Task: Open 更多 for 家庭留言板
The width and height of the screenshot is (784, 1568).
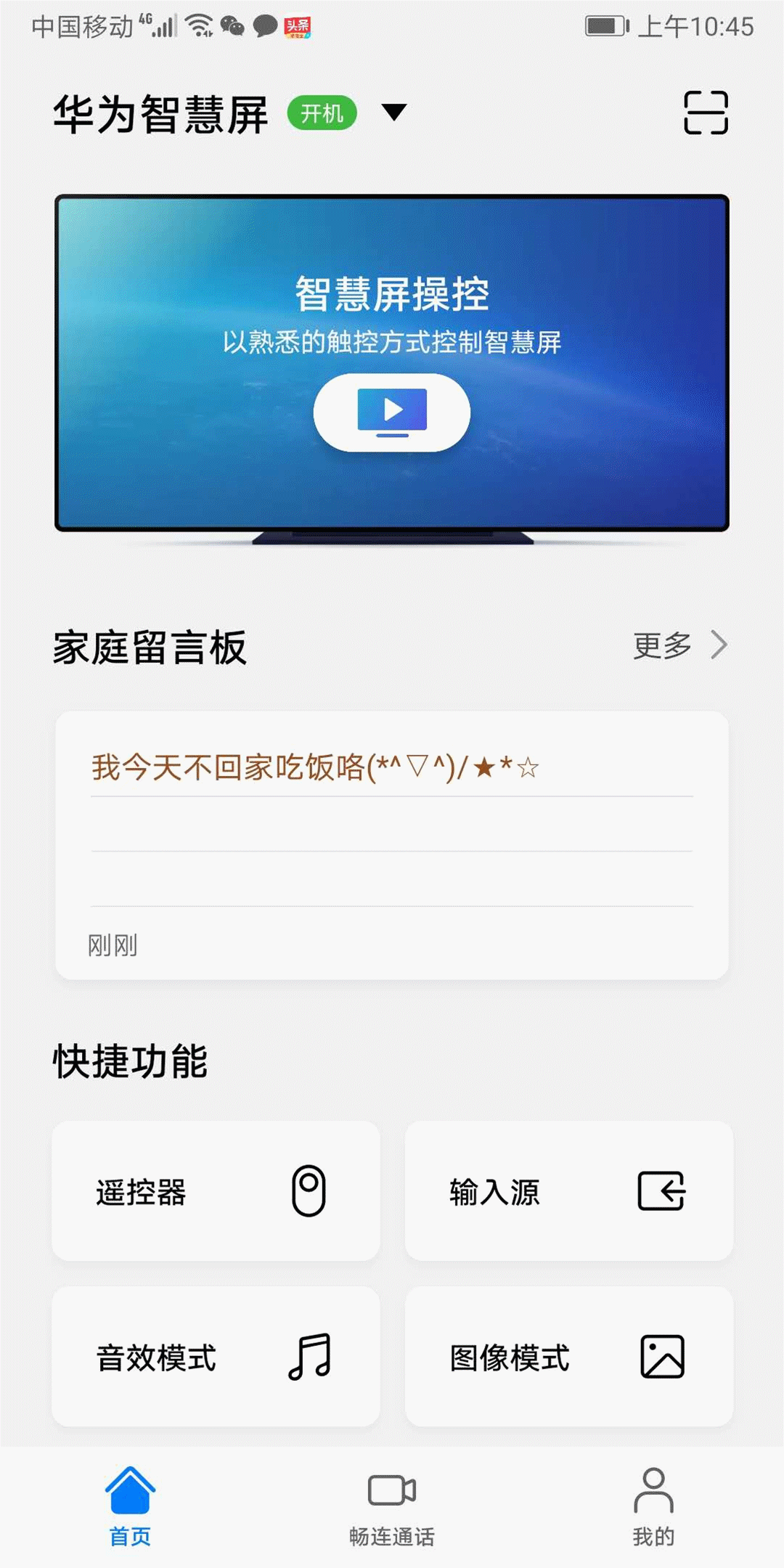Action: (680, 645)
